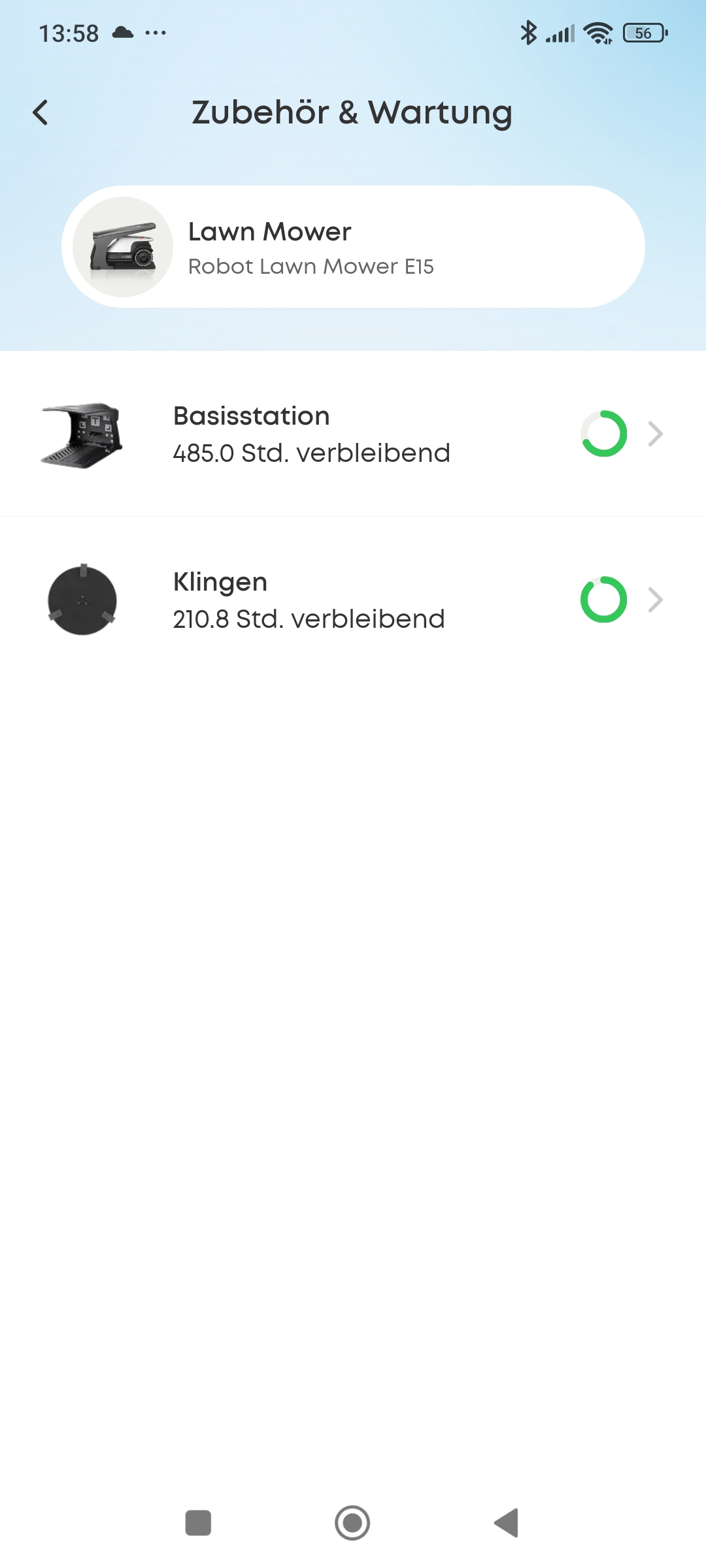Viewport: 706px width, 1568px height.
Task: Open Klingen maintenance details
Action: tap(353, 600)
